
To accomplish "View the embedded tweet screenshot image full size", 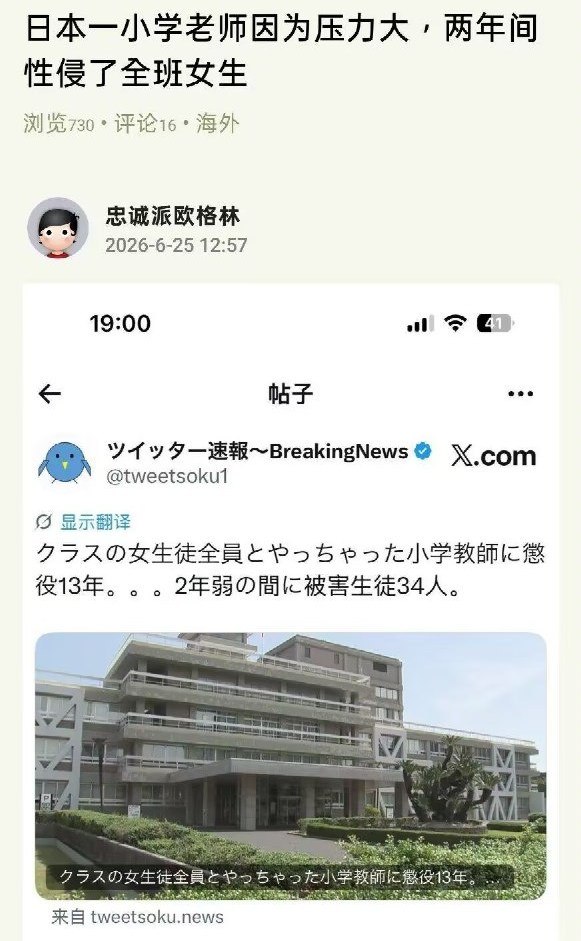I will click(291, 612).
